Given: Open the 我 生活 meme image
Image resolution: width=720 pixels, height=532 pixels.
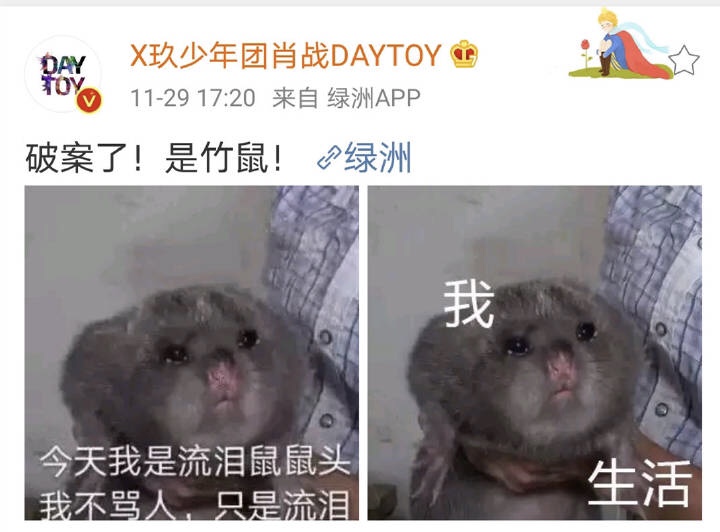Looking at the screenshot, I should 534,353.
